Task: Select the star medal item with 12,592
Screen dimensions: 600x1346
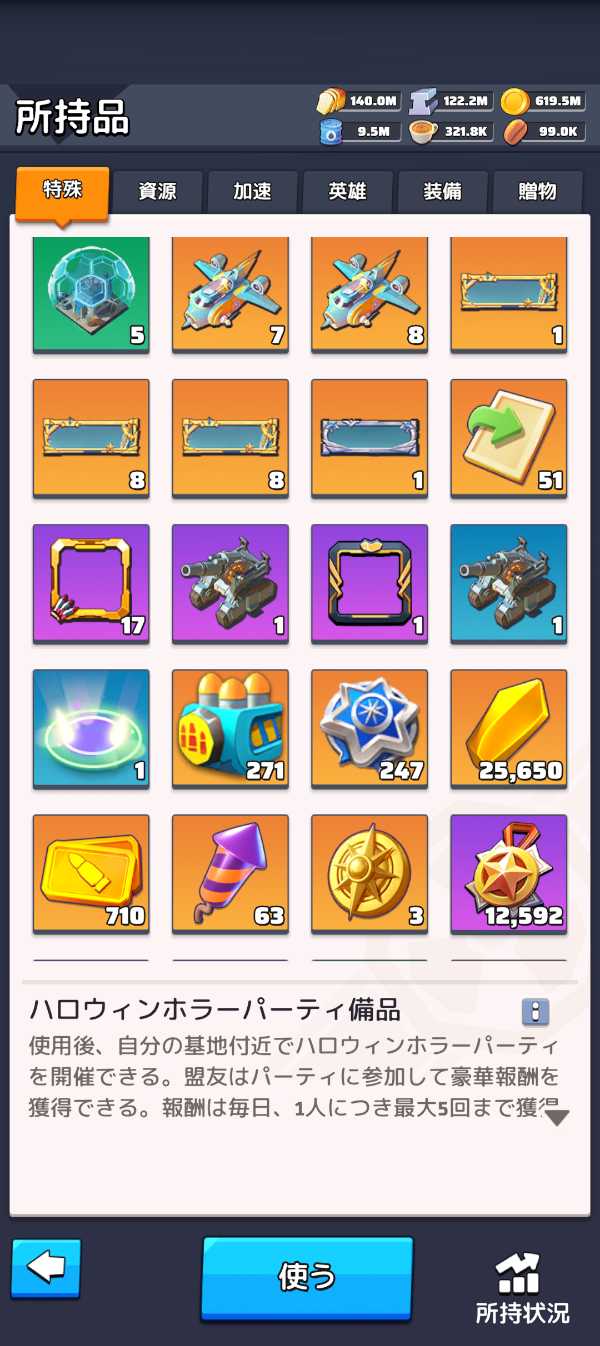Action: pyautogui.click(x=508, y=872)
